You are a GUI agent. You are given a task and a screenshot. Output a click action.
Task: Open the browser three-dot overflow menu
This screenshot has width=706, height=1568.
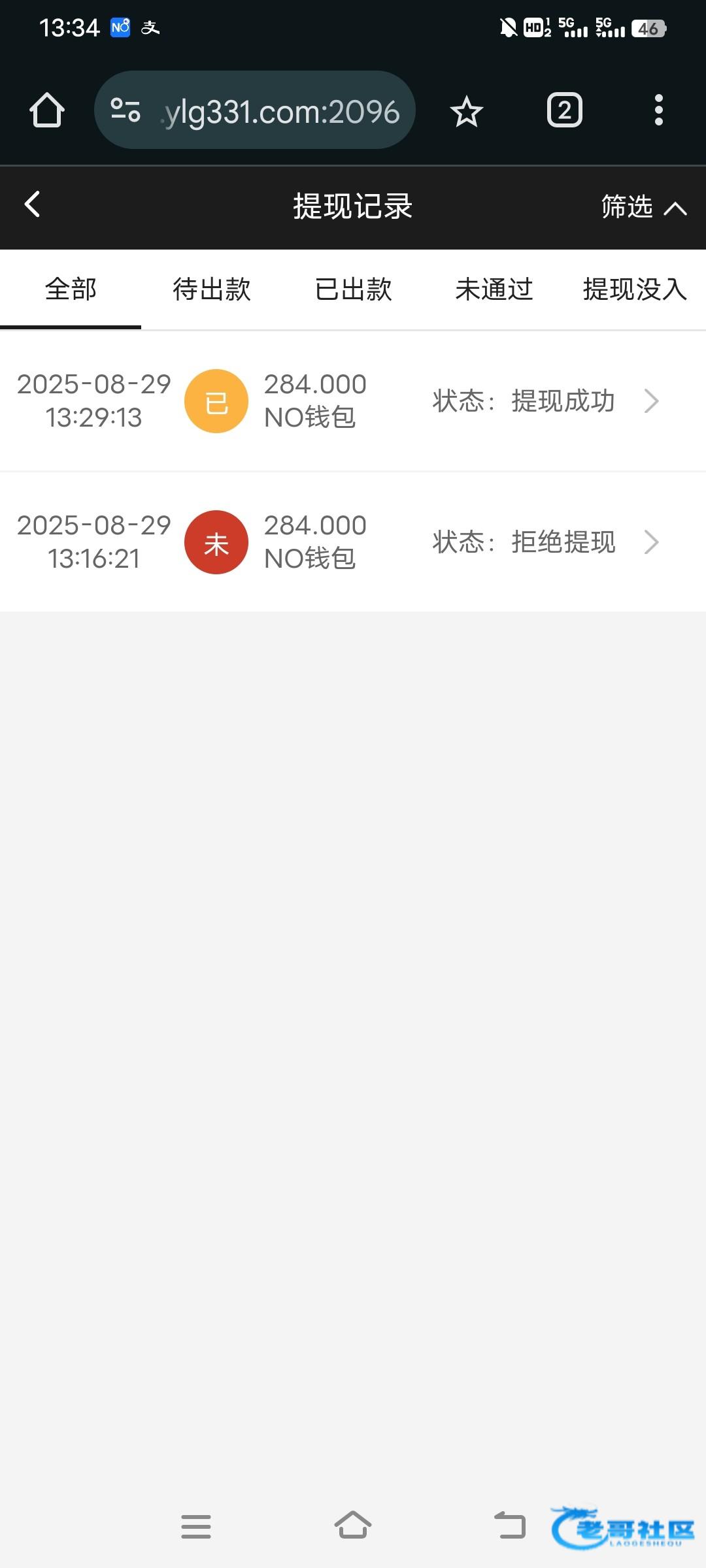[x=659, y=110]
